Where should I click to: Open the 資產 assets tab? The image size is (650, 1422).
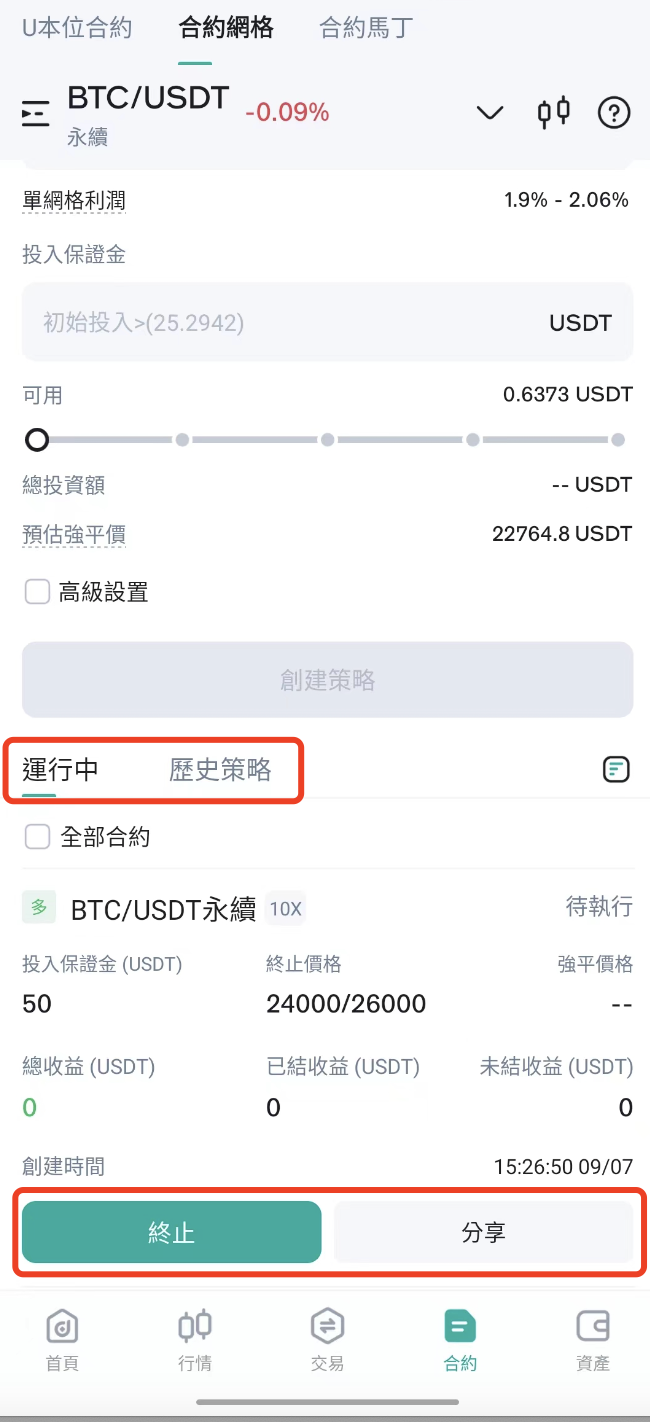593,1340
